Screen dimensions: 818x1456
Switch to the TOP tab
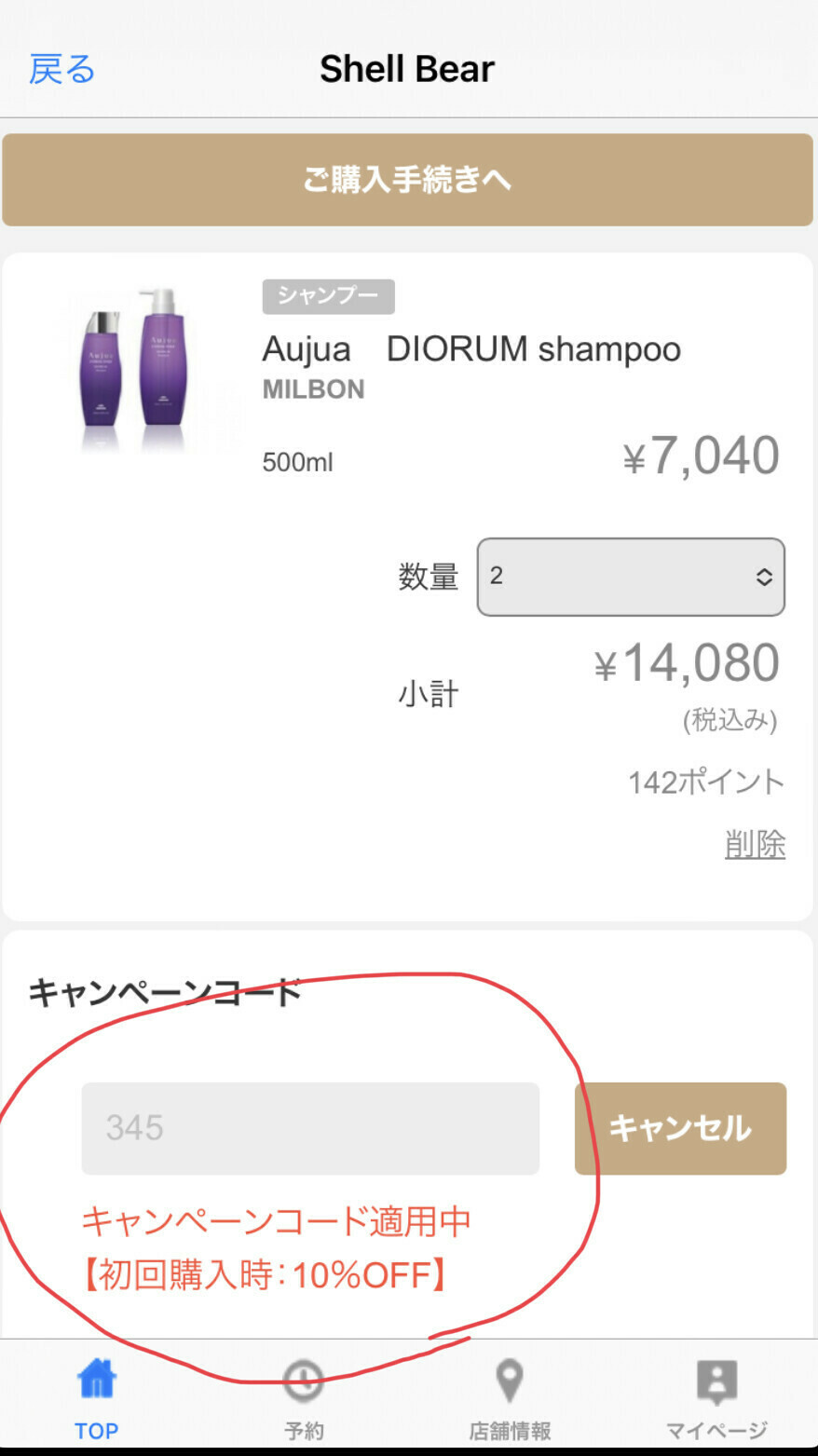[97, 1398]
